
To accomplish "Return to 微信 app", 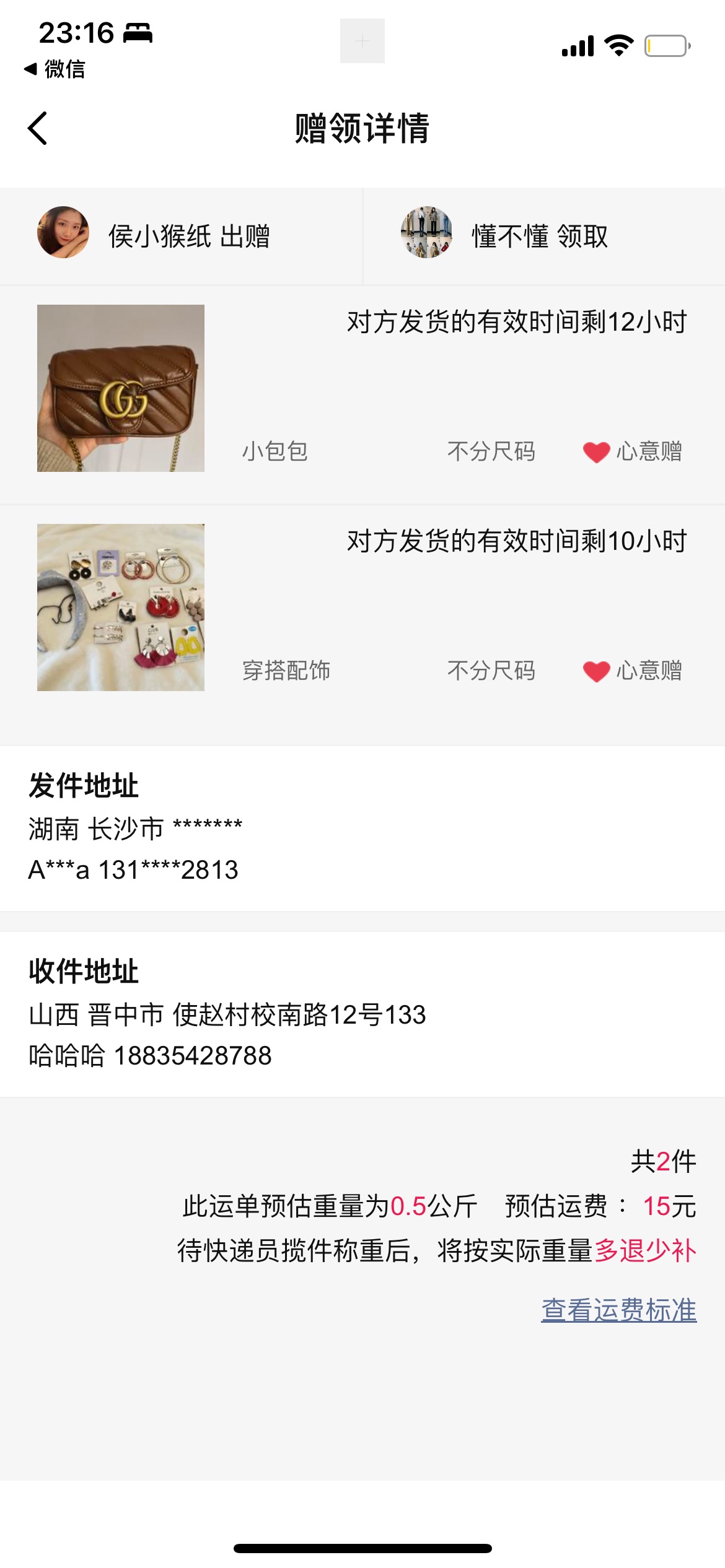I will (55, 69).
